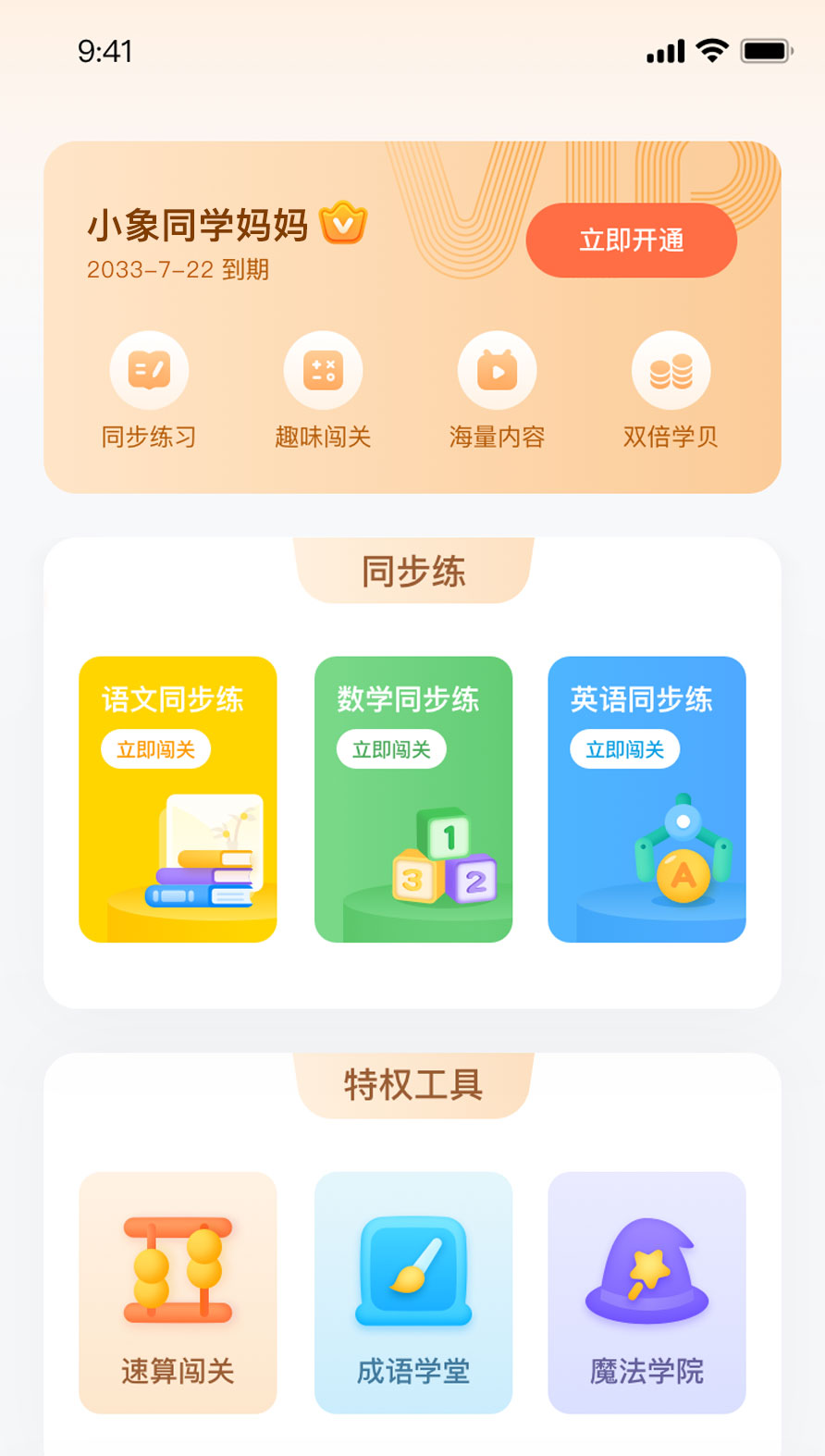The image size is (825, 1456).
Task: Open the 速算闯关 abacus tool
Action: tap(178, 1292)
